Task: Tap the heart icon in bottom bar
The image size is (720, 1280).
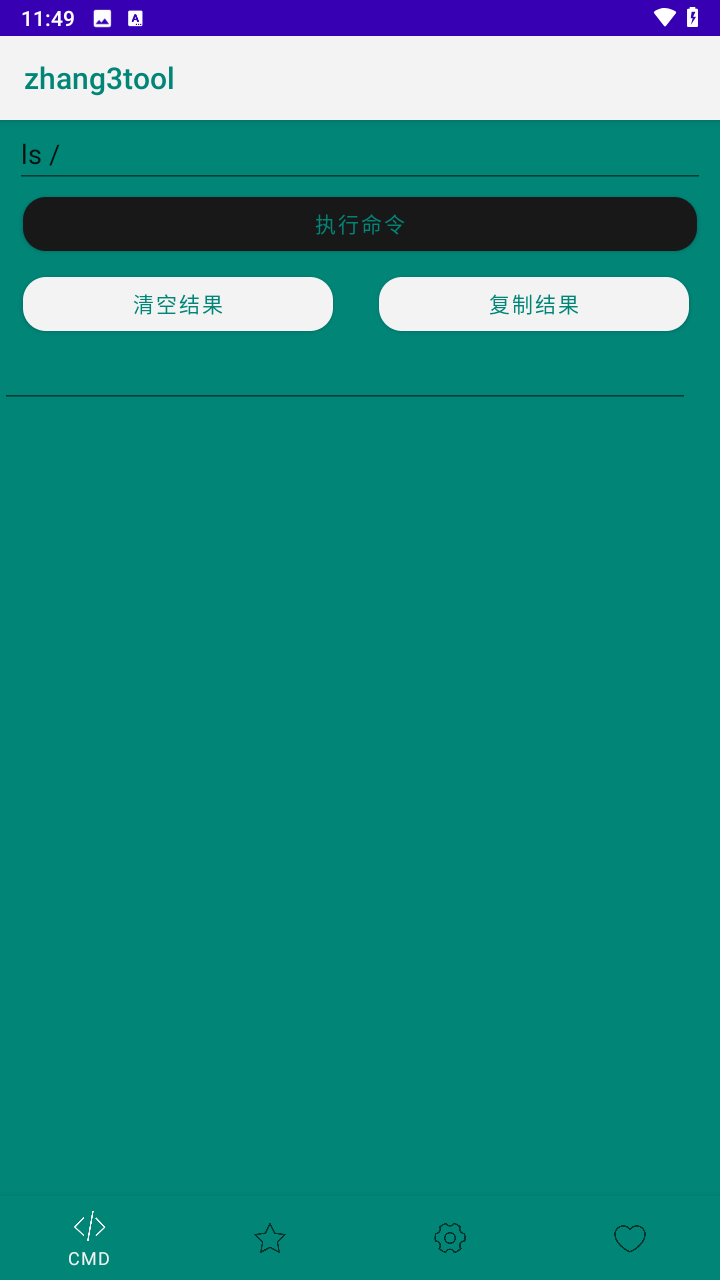Action: pyautogui.click(x=629, y=1237)
